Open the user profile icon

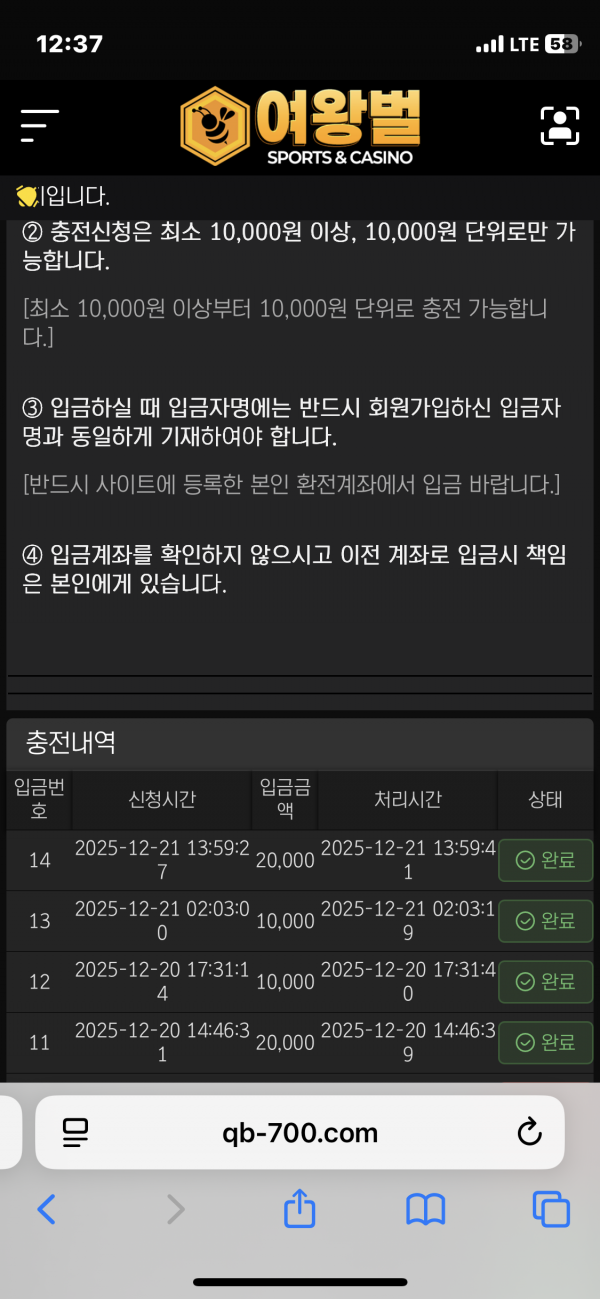tap(559, 126)
